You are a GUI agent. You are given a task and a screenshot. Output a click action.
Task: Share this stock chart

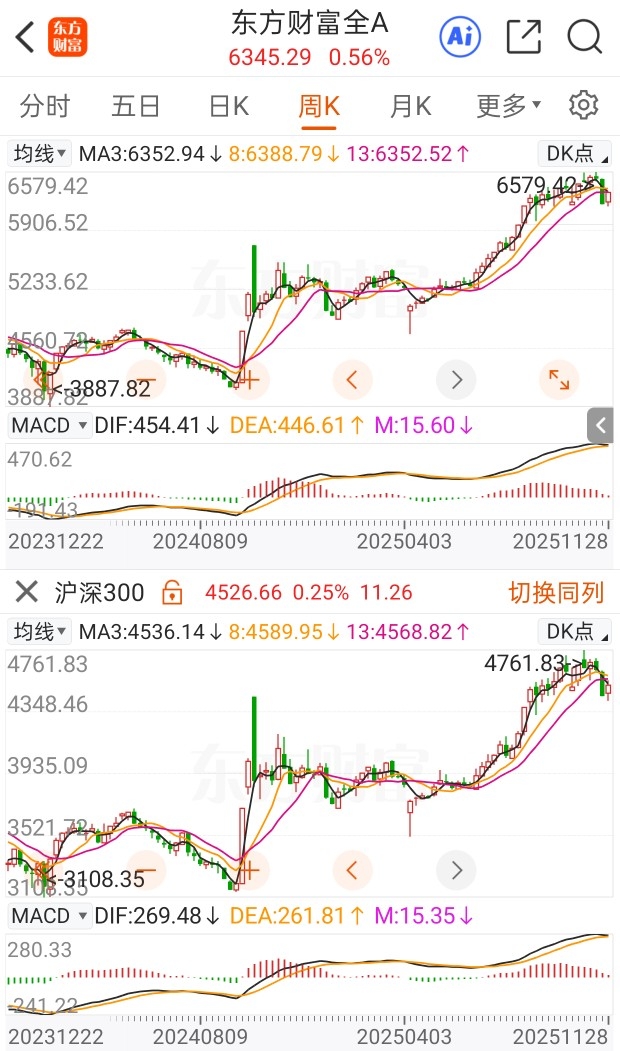pyautogui.click(x=523, y=38)
